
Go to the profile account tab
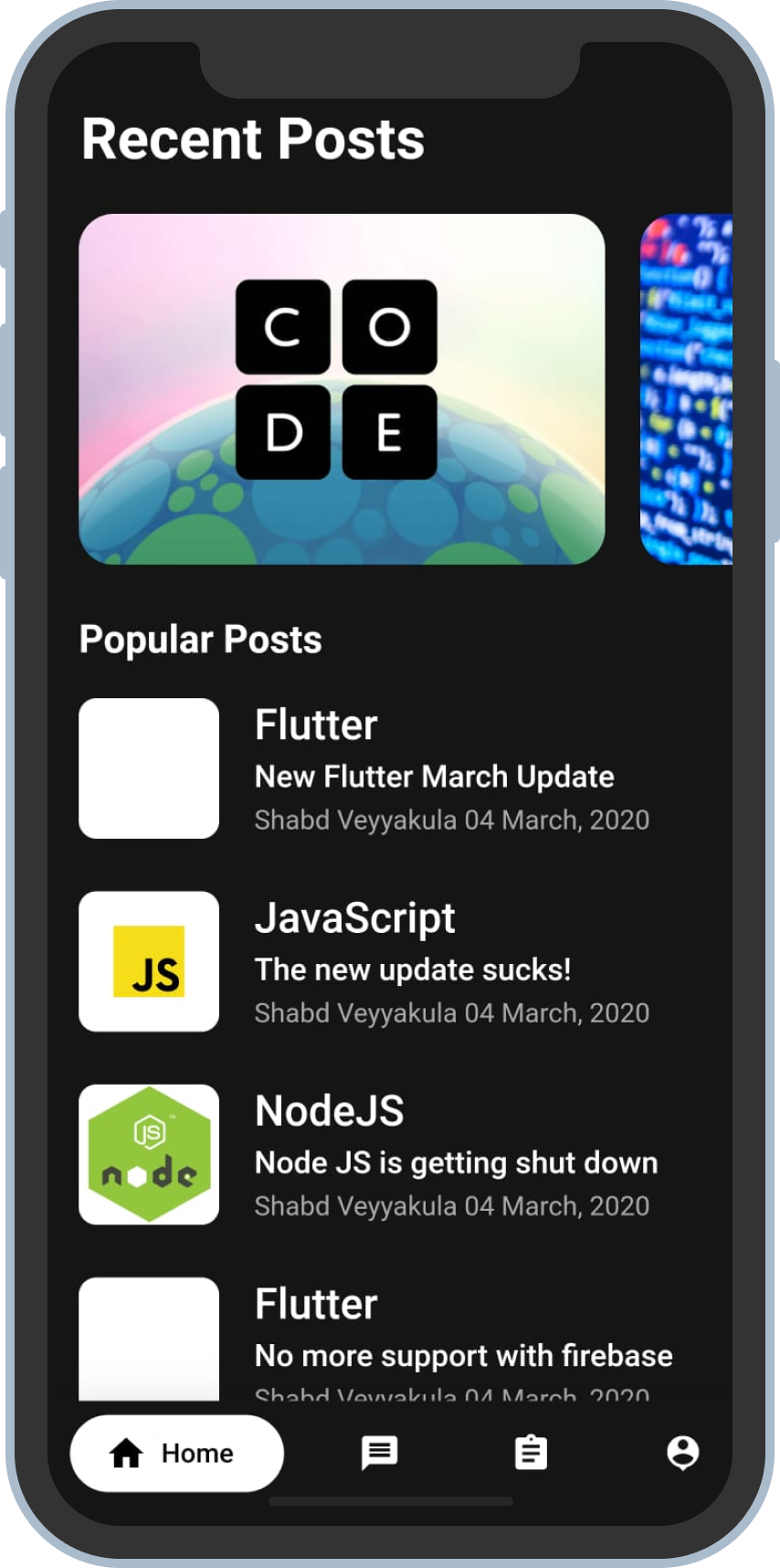(682, 1453)
